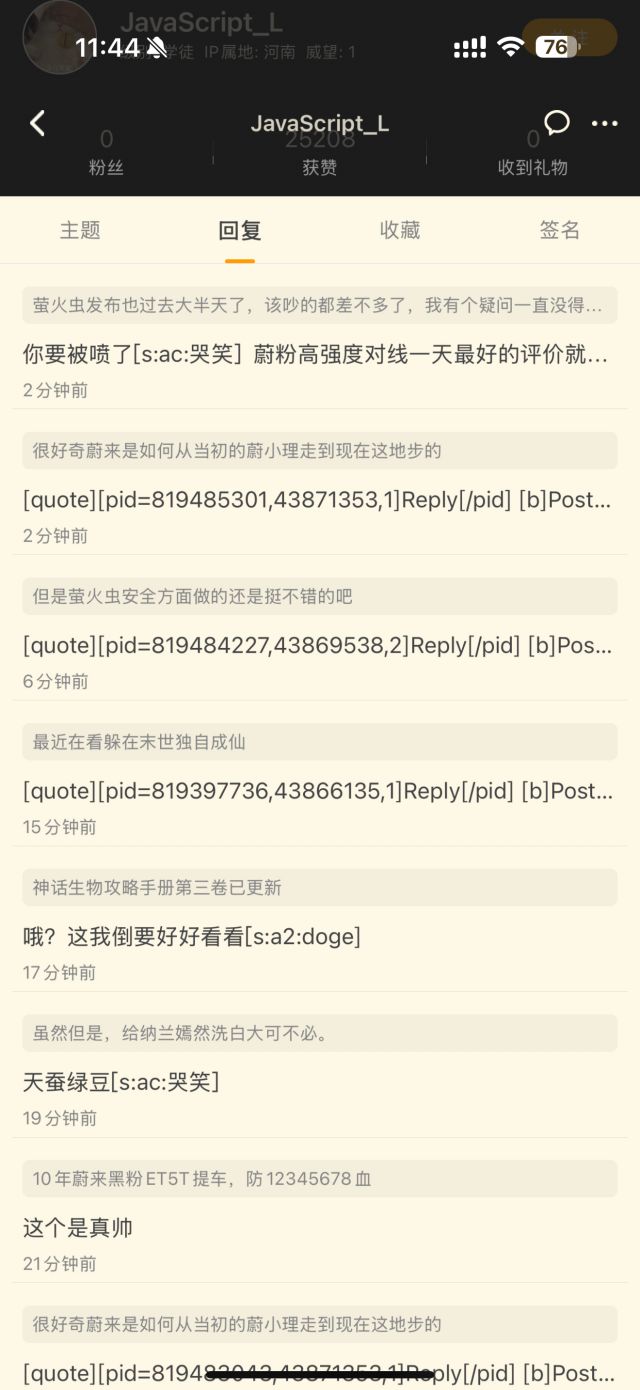The height and width of the screenshot is (1390, 640).
Task: Open the three-dot overflow menu
Action: point(605,123)
